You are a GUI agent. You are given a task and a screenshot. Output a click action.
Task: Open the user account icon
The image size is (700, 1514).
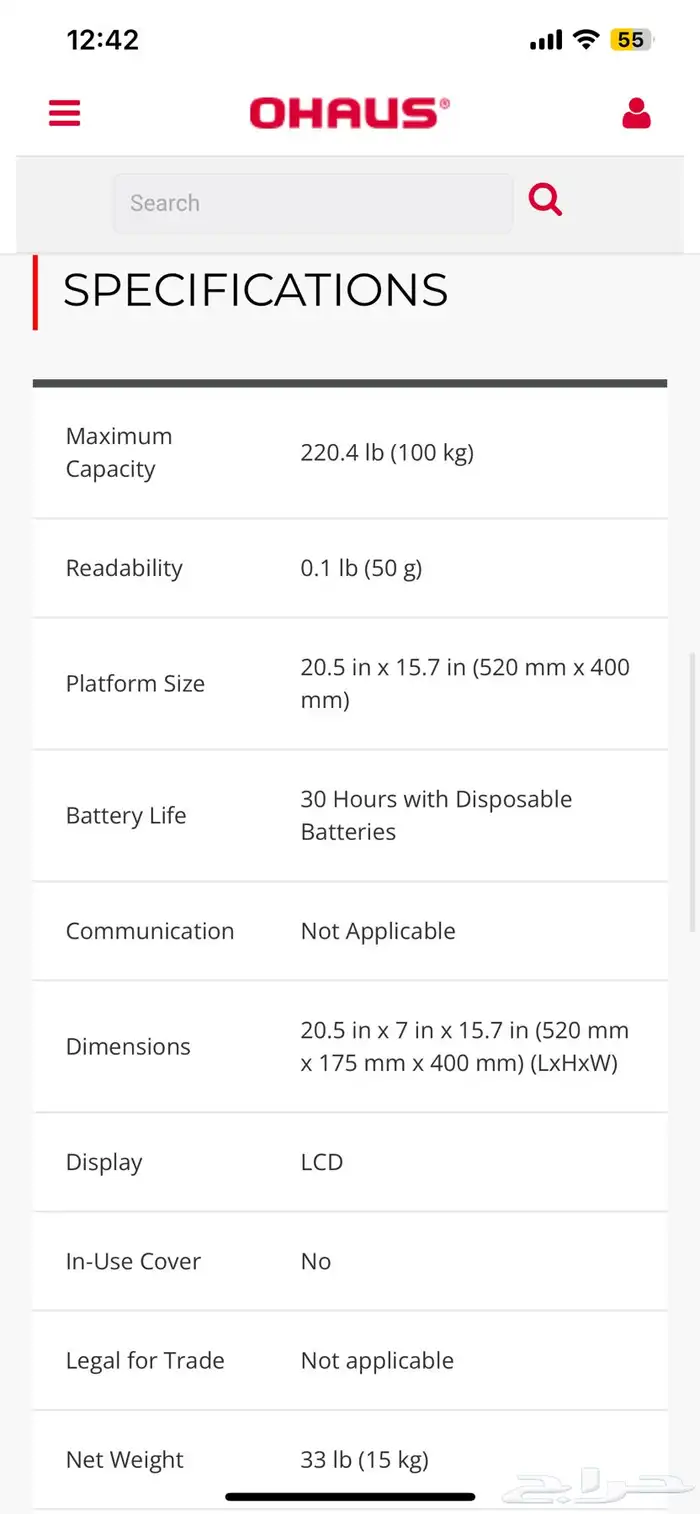tap(636, 113)
